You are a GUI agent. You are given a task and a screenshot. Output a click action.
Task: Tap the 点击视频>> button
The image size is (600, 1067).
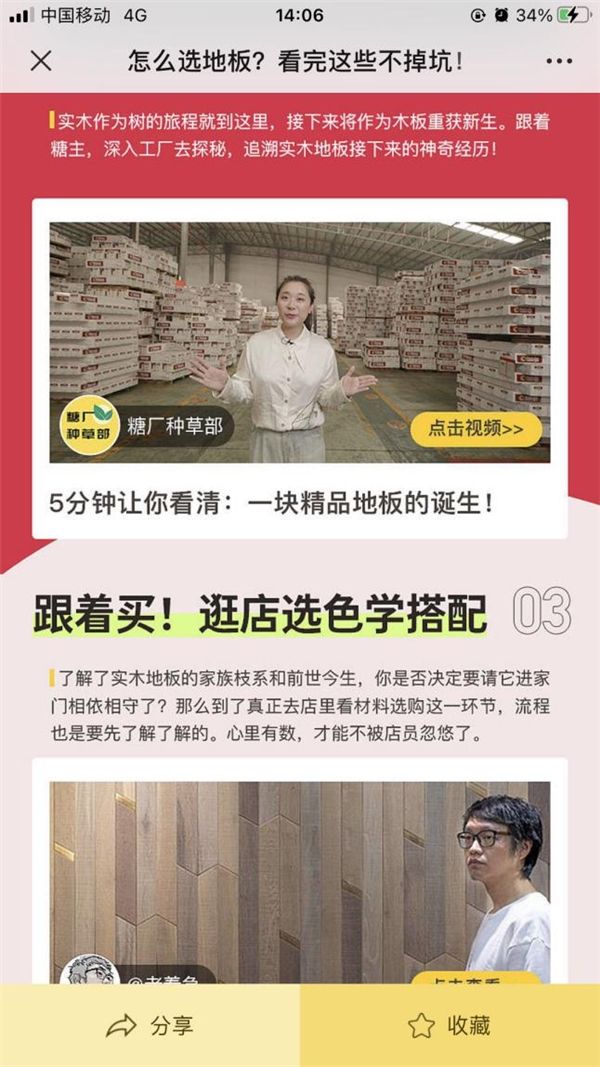[x=476, y=429]
